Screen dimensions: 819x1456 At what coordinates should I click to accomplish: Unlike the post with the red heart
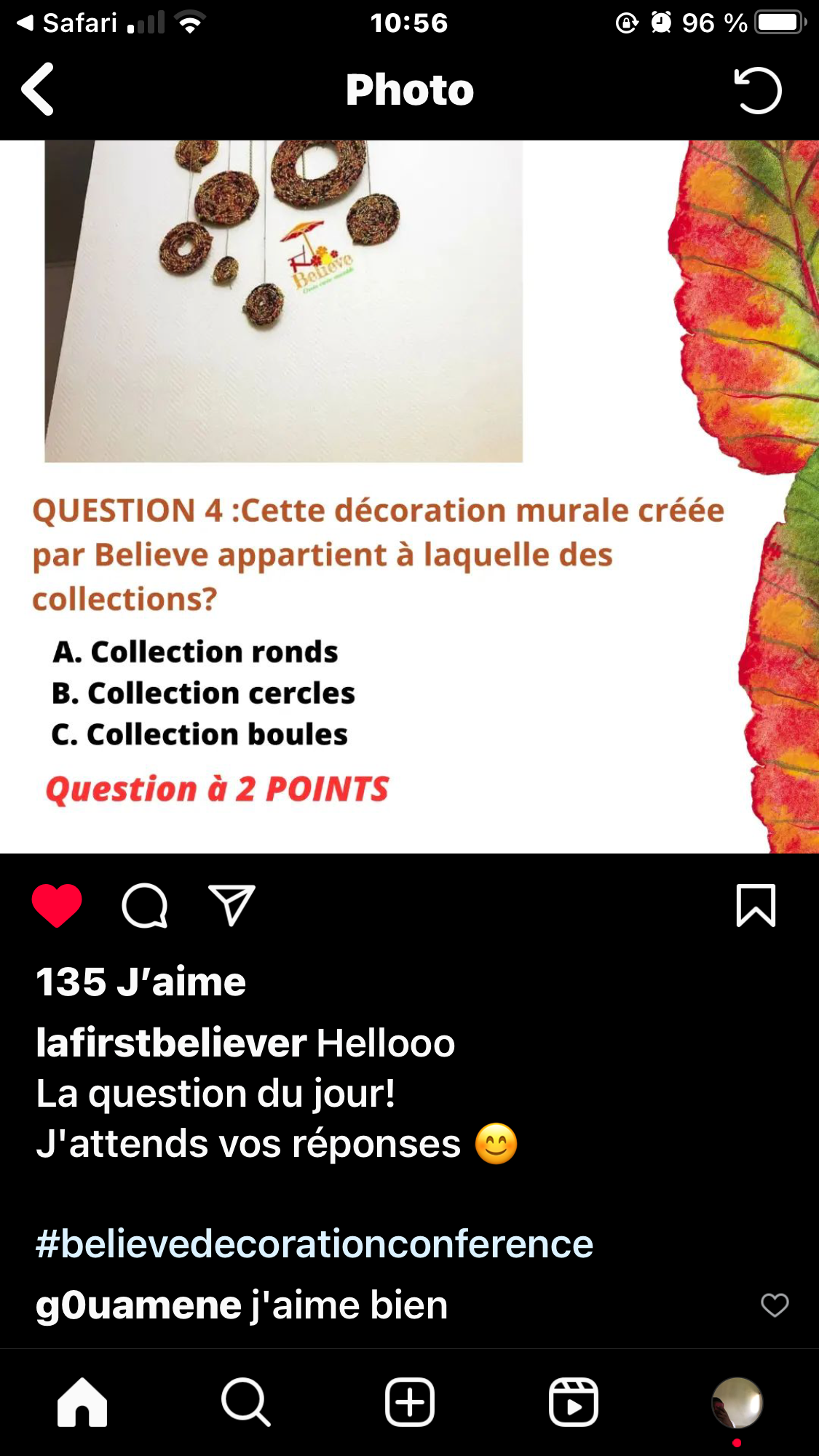(x=57, y=906)
